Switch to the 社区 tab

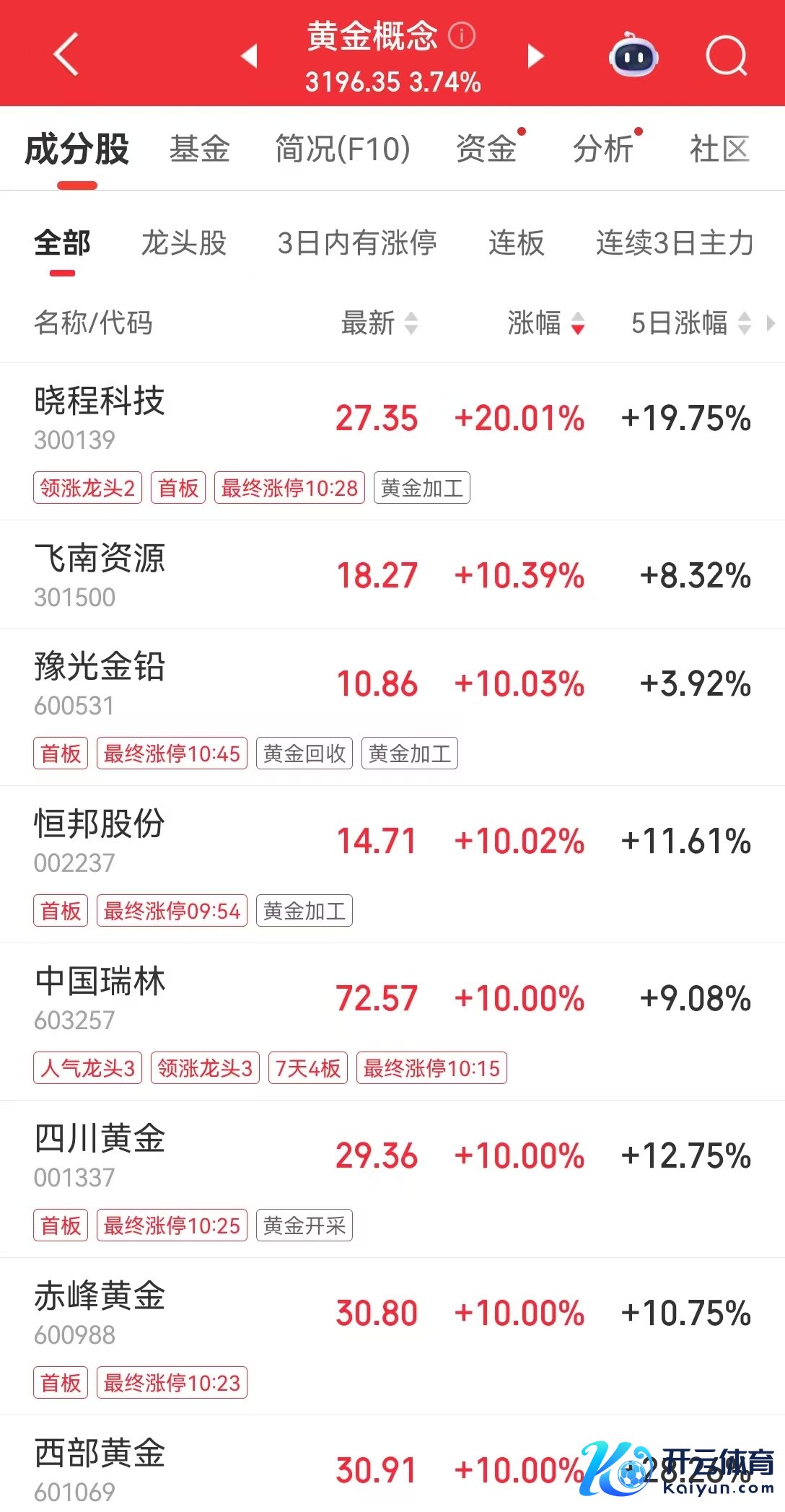[719, 149]
